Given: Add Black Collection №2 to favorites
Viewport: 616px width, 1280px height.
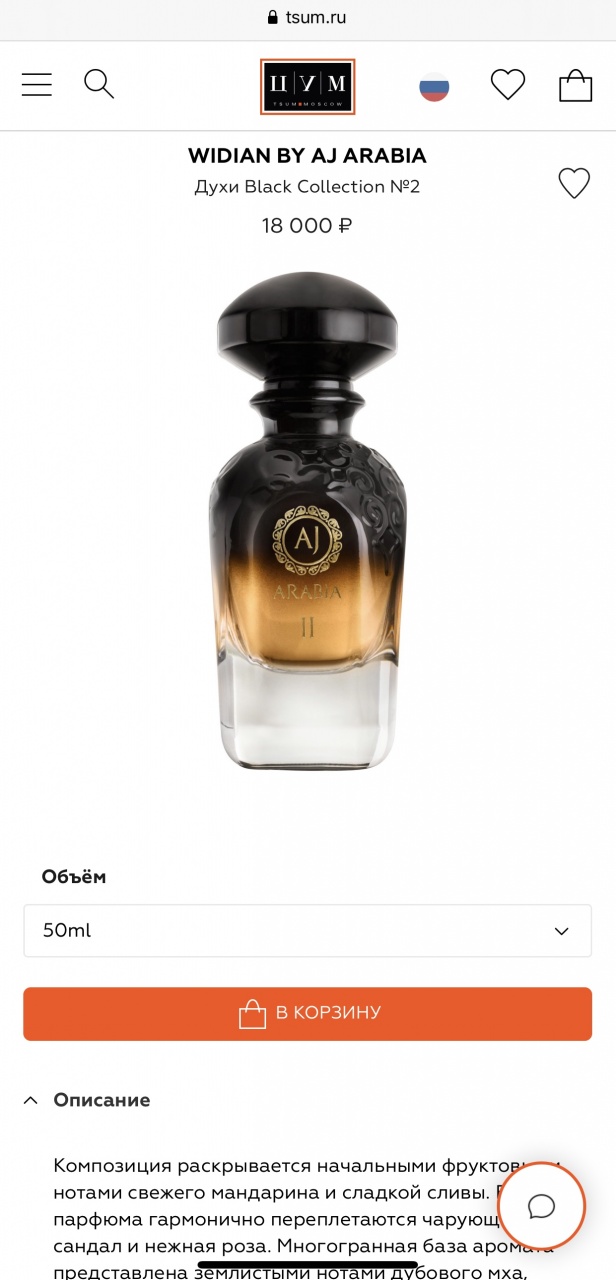Looking at the screenshot, I should pyautogui.click(x=574, y=183).
